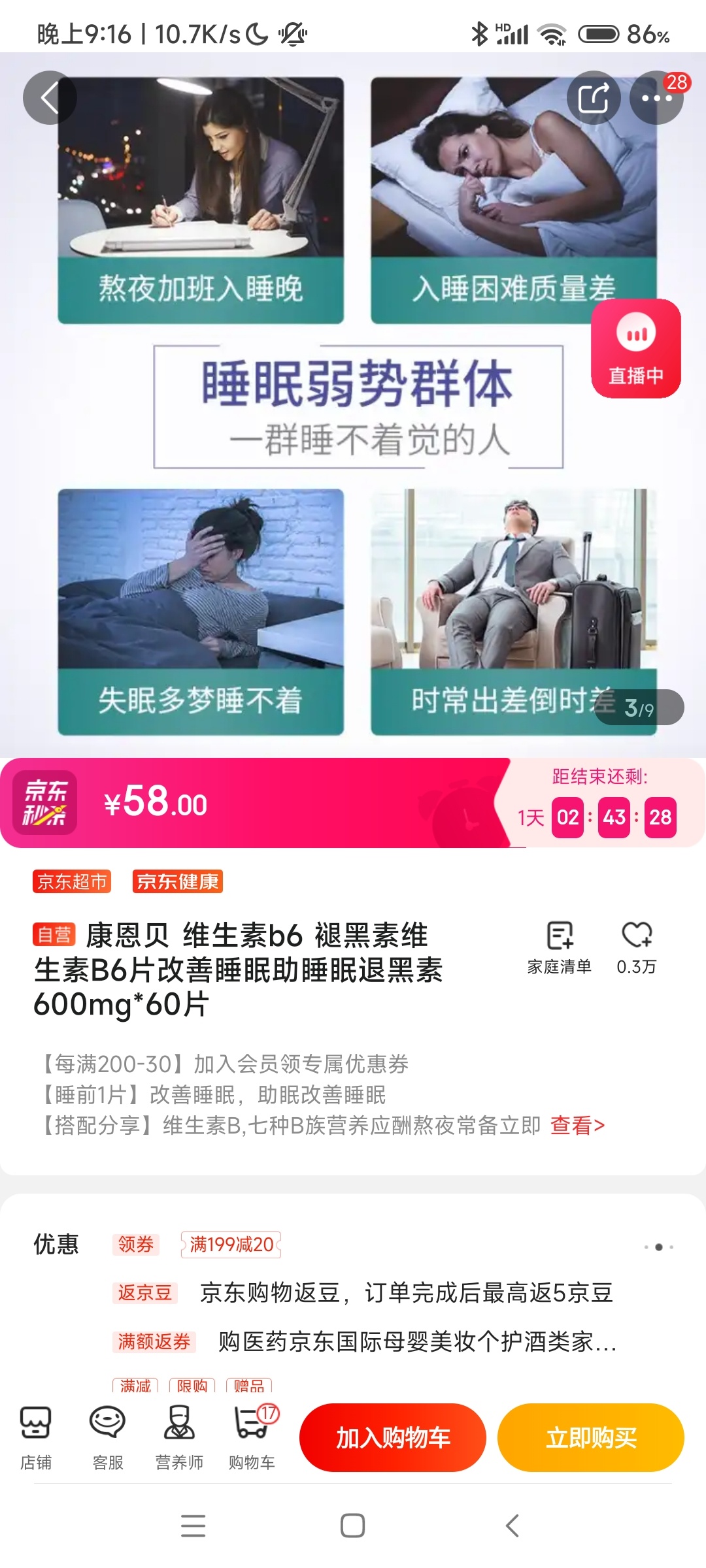Open the three-dot overflow menu

click(x=656, y=98)
